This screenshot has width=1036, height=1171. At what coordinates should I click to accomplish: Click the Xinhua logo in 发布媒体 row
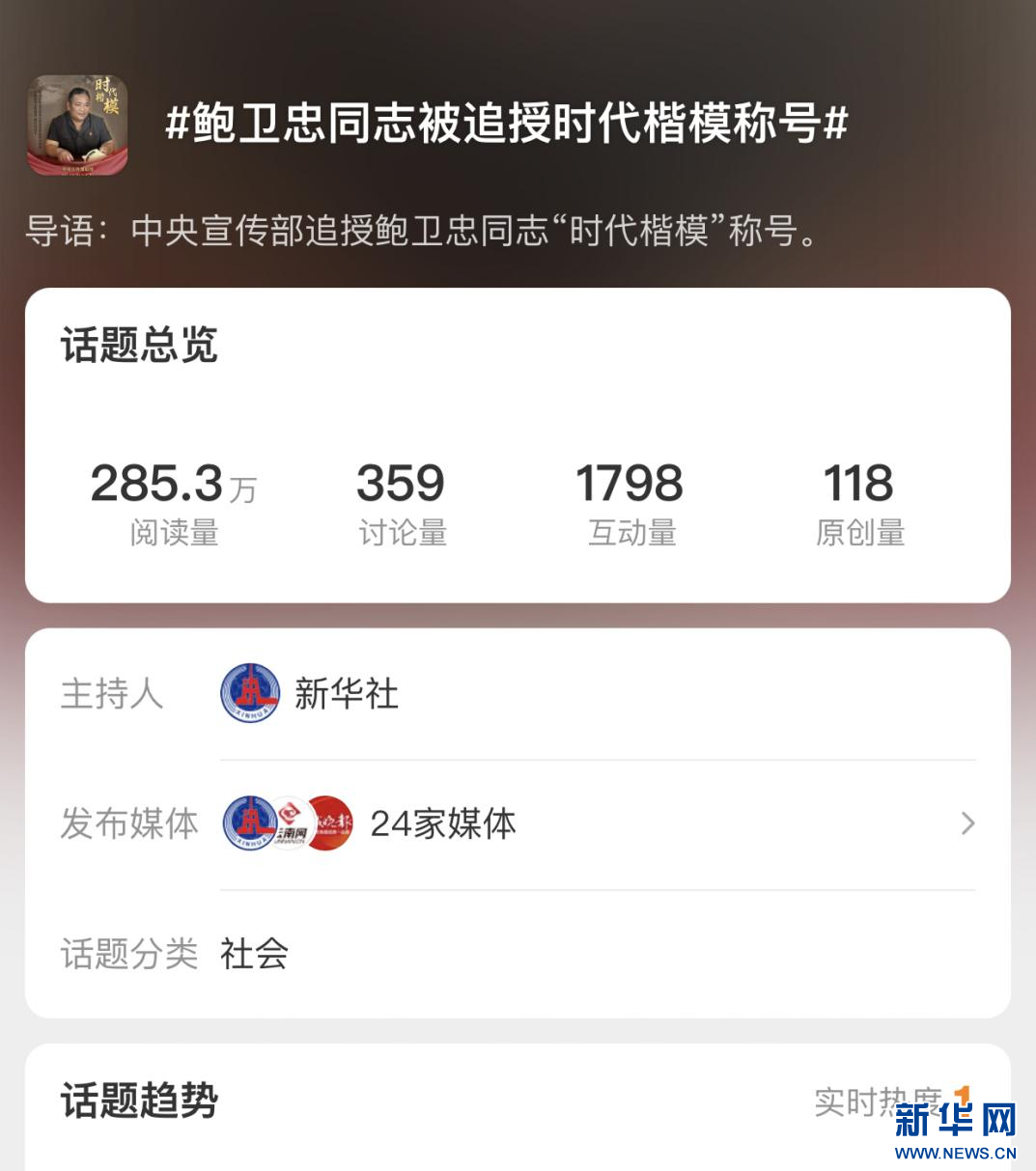click(x=251, y=823)
